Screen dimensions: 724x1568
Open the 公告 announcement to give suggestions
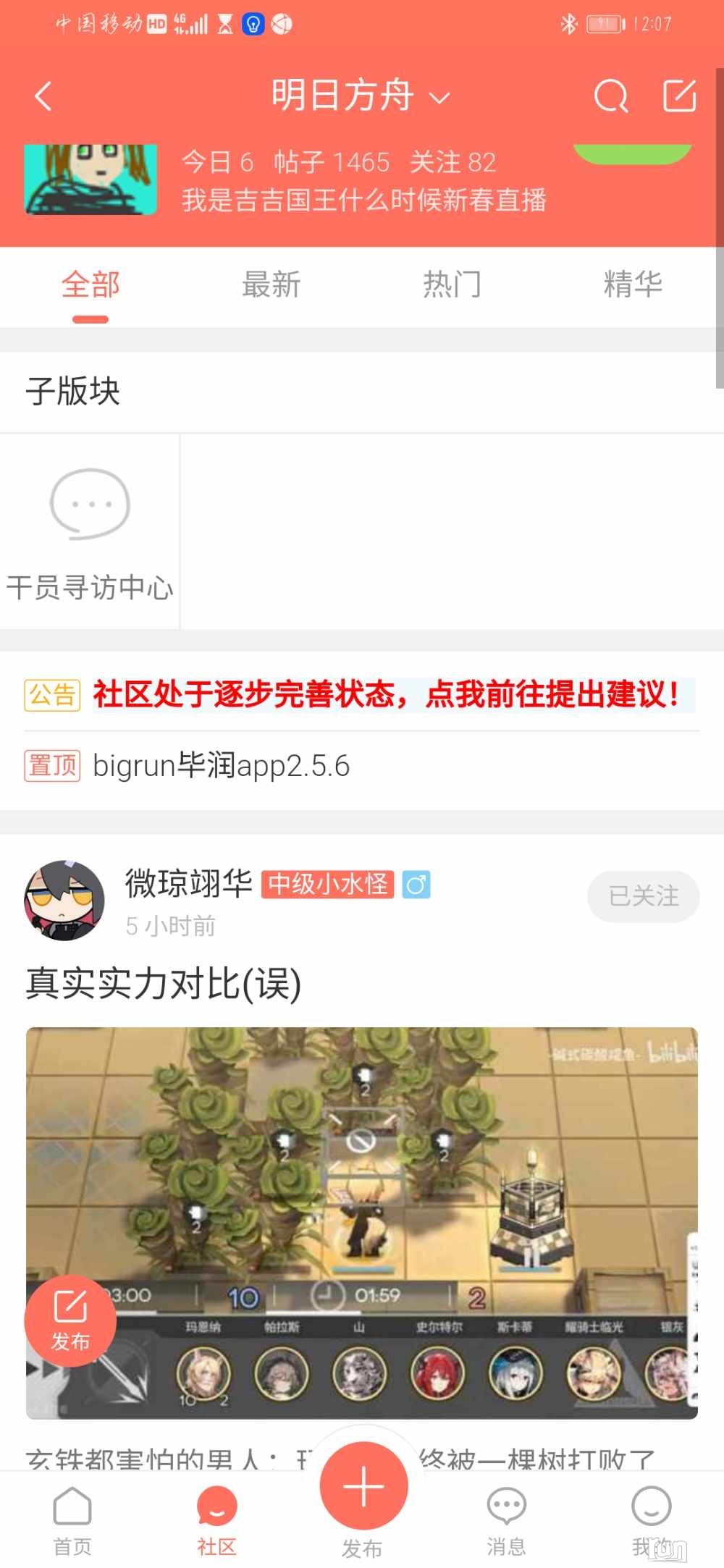coord(386,694)
